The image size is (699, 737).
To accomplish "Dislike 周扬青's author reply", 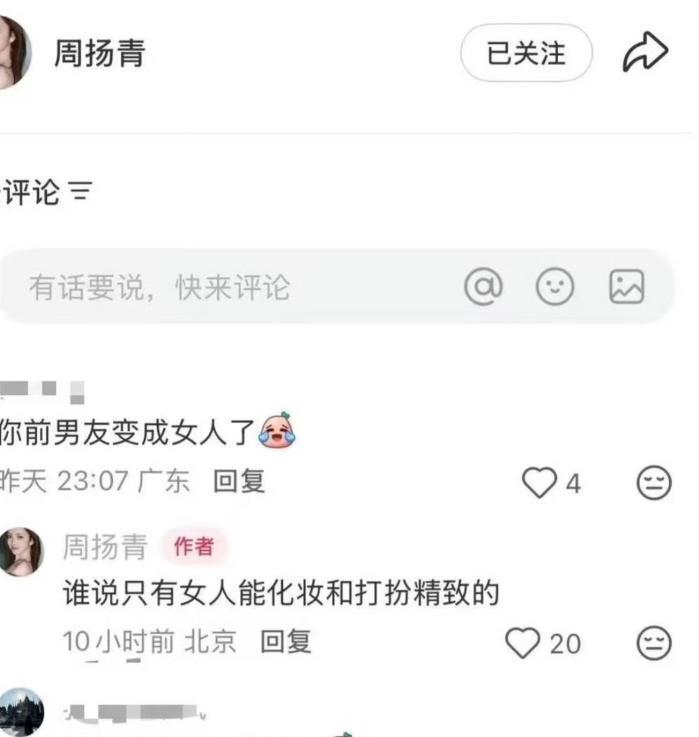I will coord(654,643).
